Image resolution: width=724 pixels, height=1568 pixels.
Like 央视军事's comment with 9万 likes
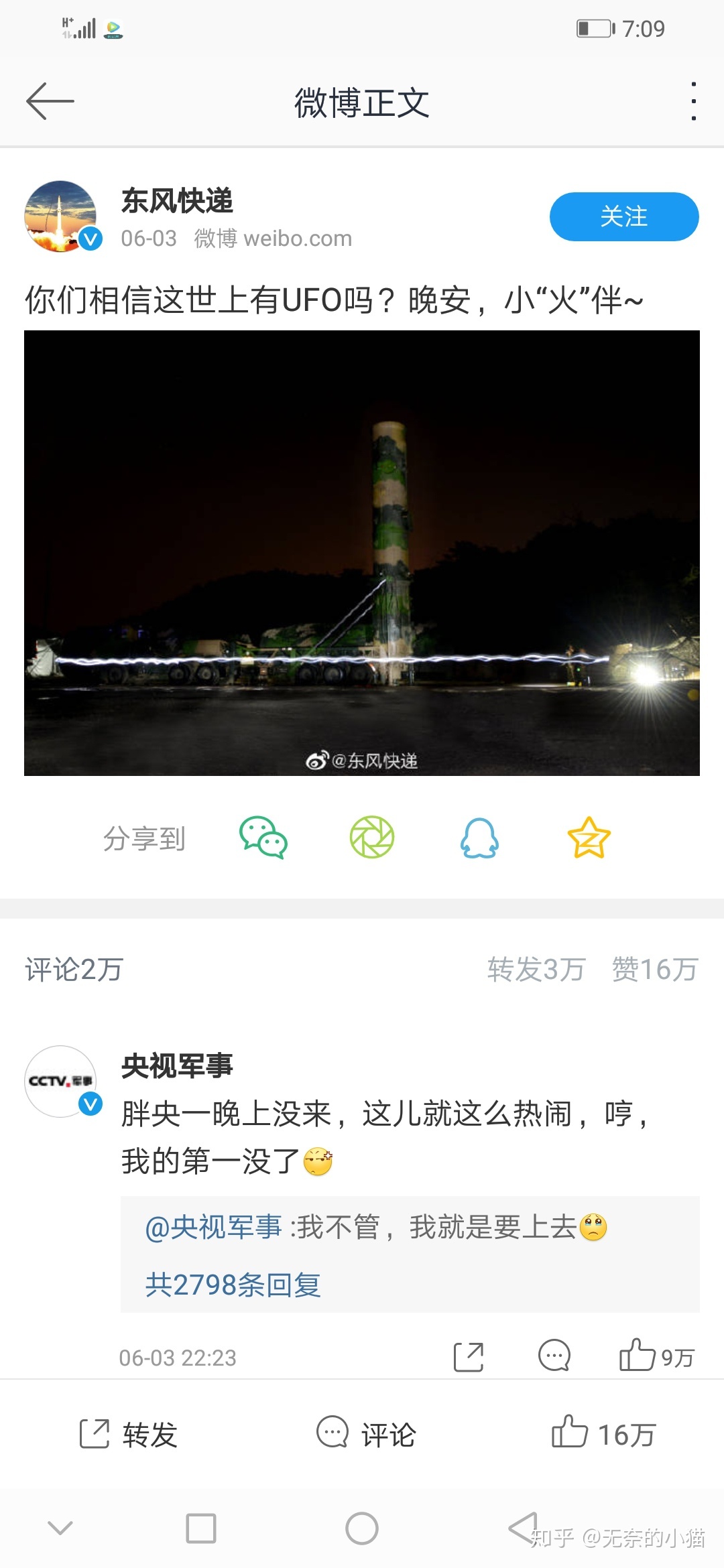coord(655,1357)
